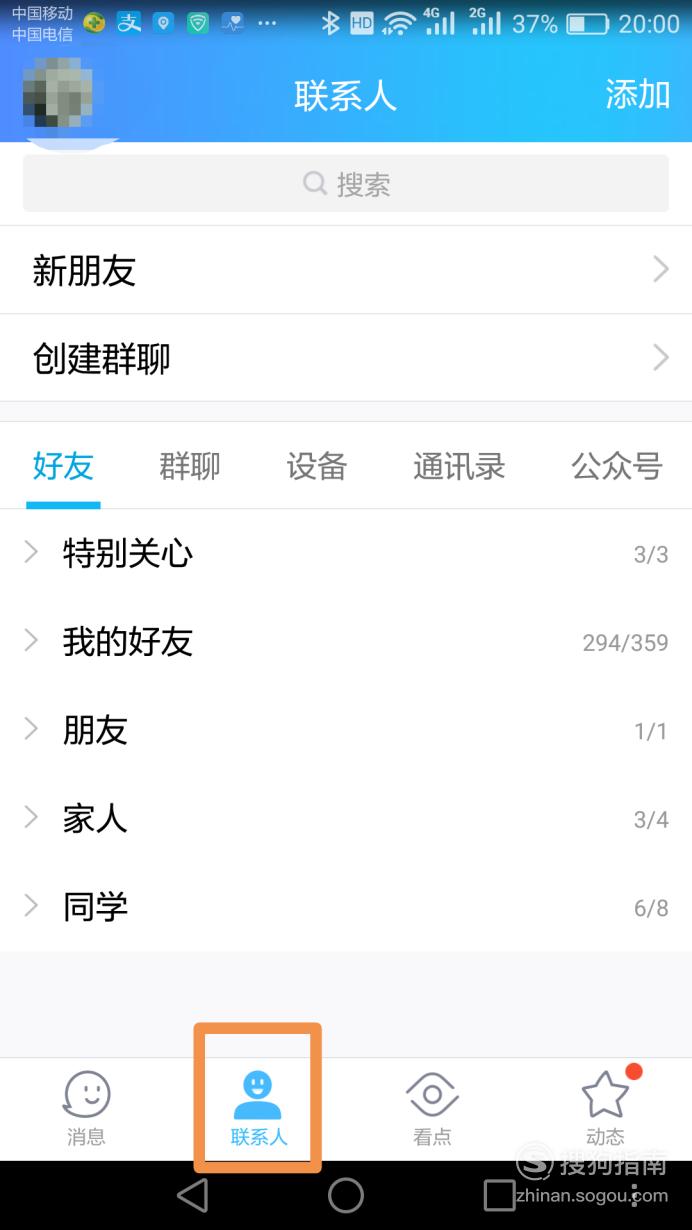
Task: Open the 搜索 search box
Action: pyautogui.click(x=346, y=183)
